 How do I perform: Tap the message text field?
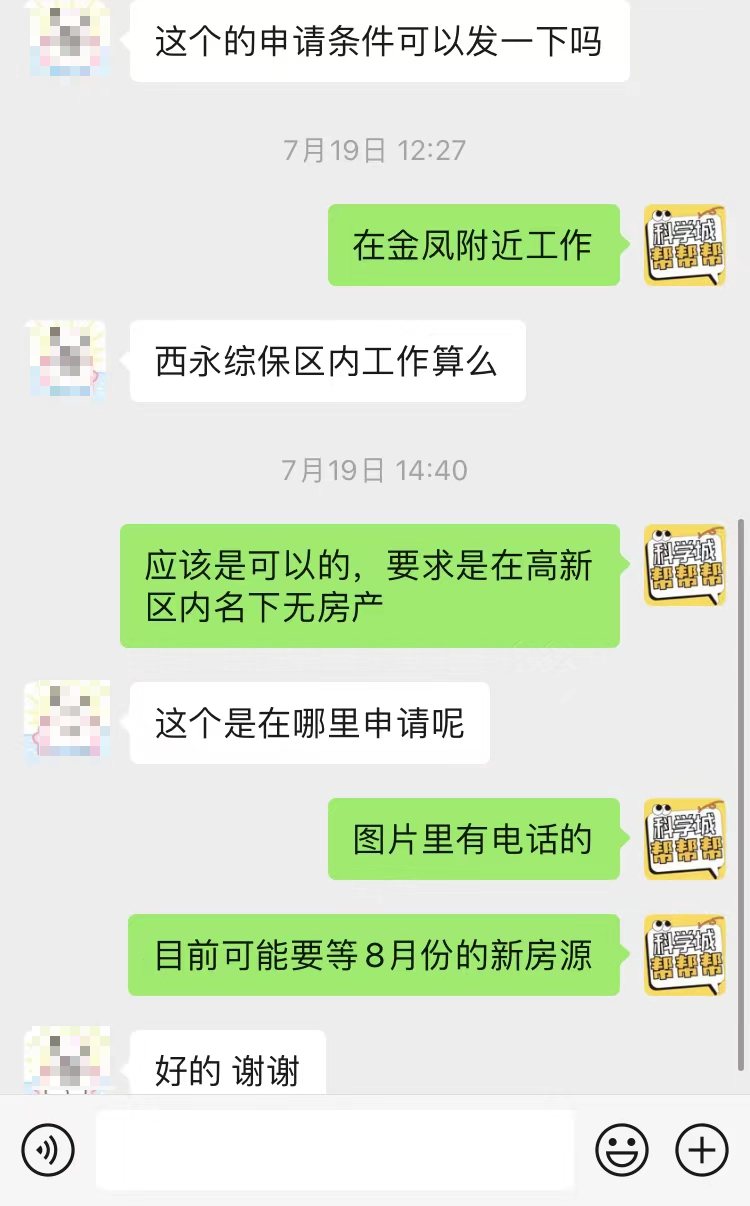click(335, 1150)
